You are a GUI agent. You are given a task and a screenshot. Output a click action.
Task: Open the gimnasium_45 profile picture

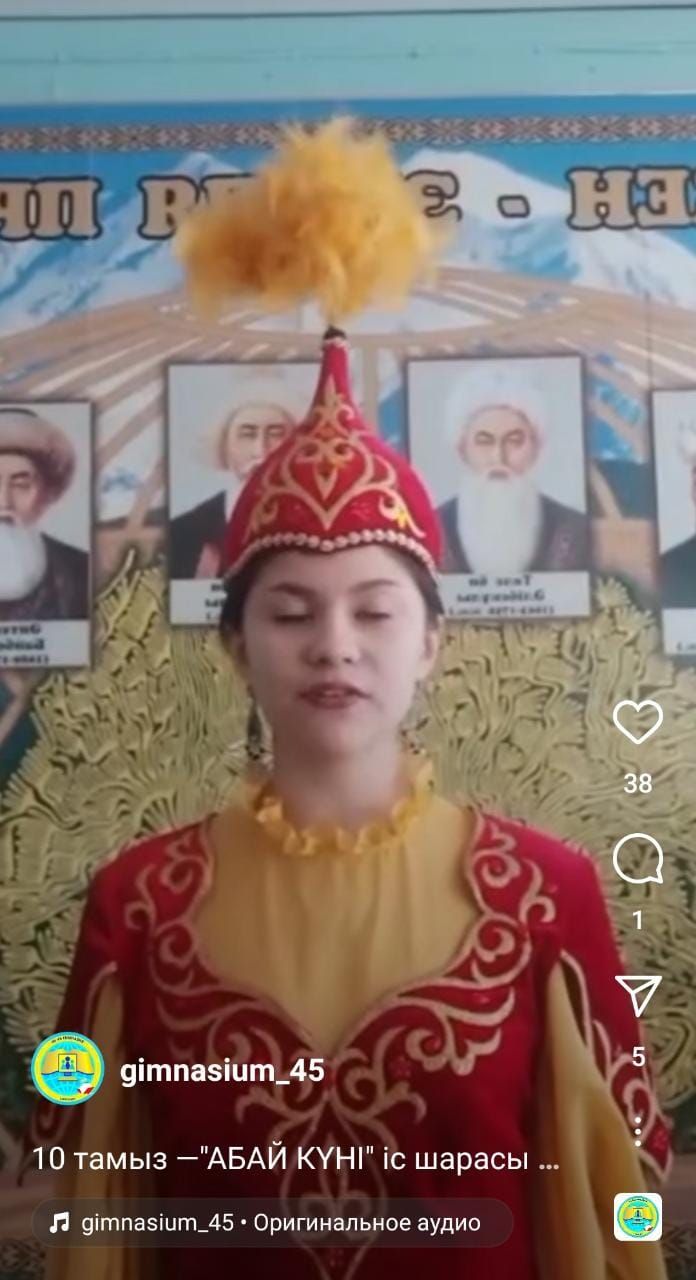[x=68, y=1069]
